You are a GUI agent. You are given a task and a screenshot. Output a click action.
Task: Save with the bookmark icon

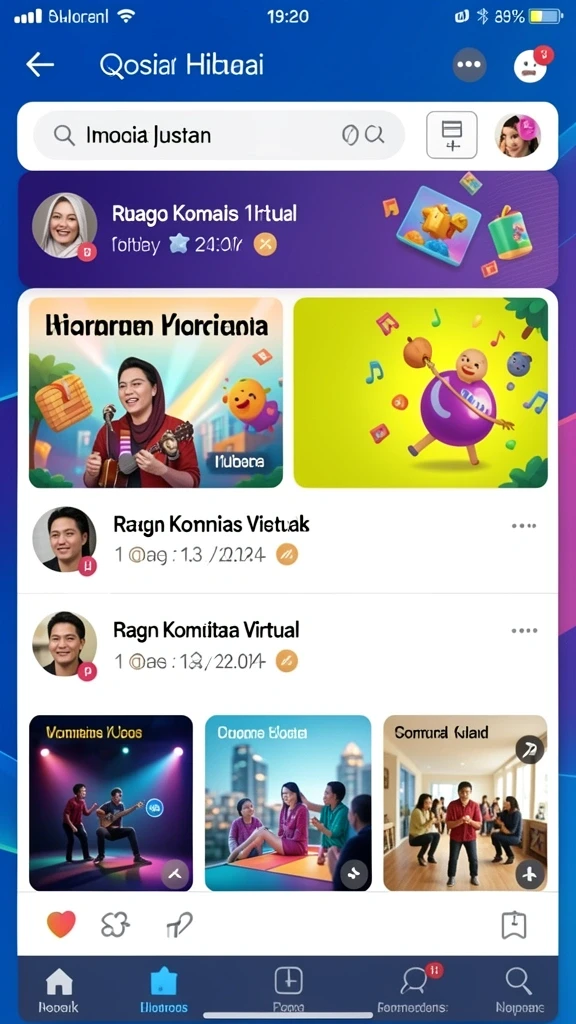[514, 924]
